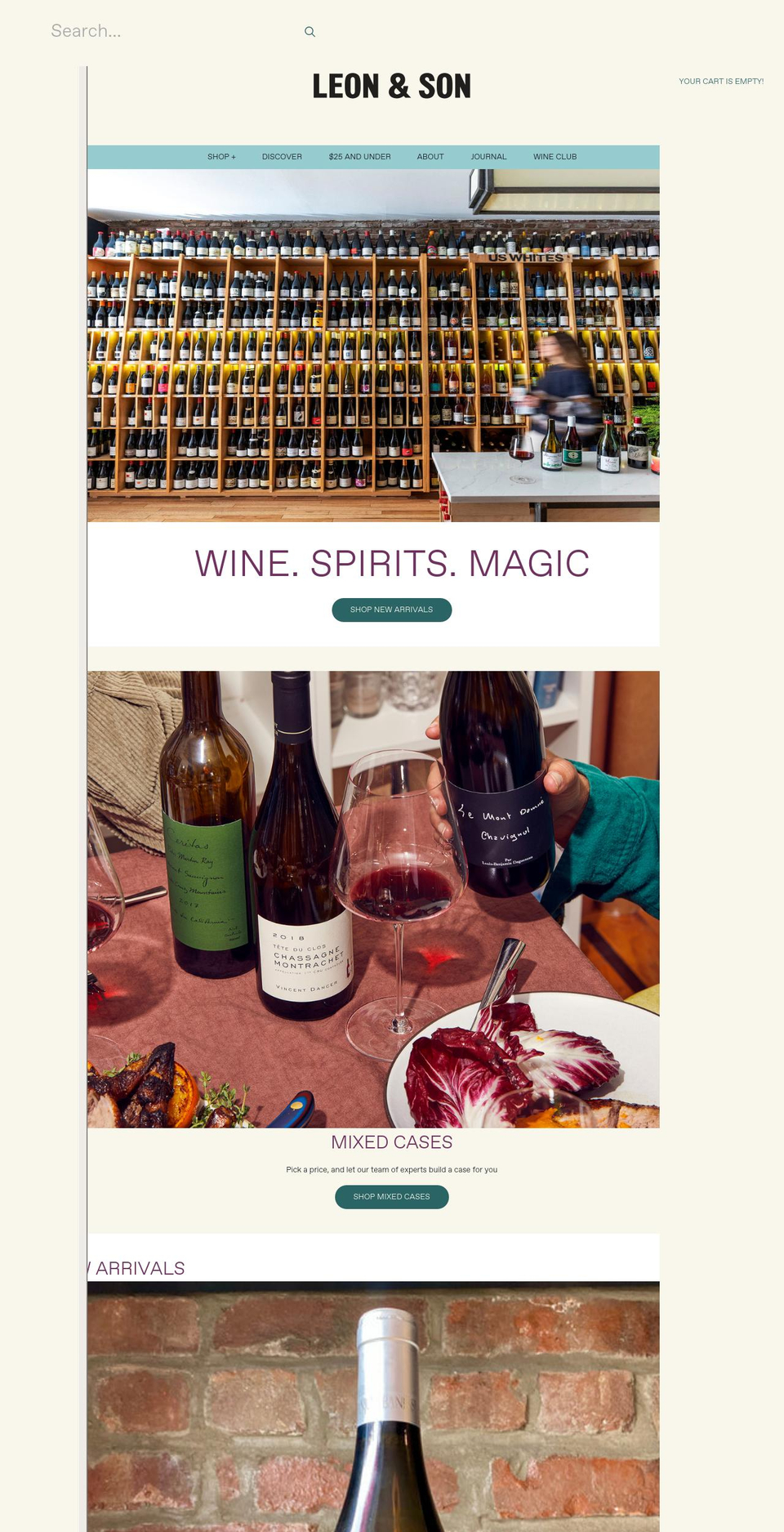Click the SHOP NEW ARRIVALS button

coord(391,610)
